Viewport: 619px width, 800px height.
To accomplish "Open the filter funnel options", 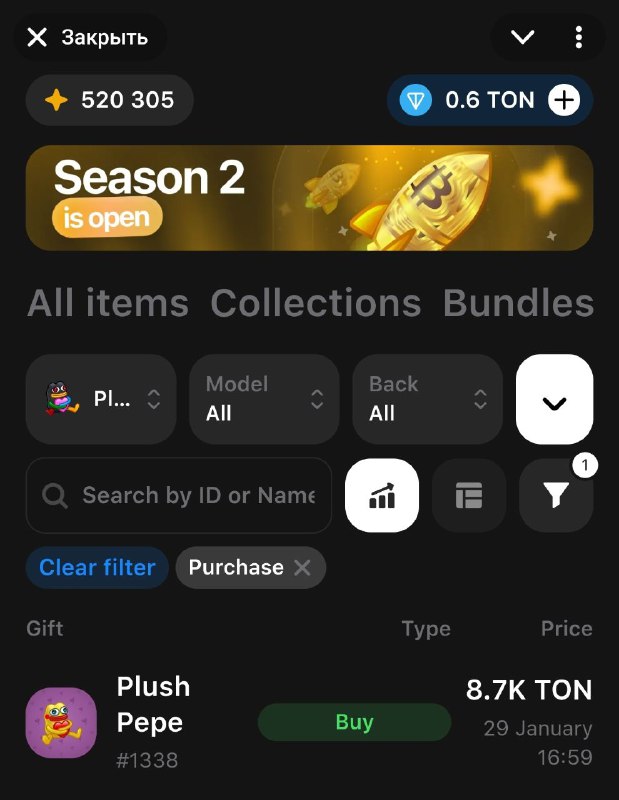I will pos(556,495).
